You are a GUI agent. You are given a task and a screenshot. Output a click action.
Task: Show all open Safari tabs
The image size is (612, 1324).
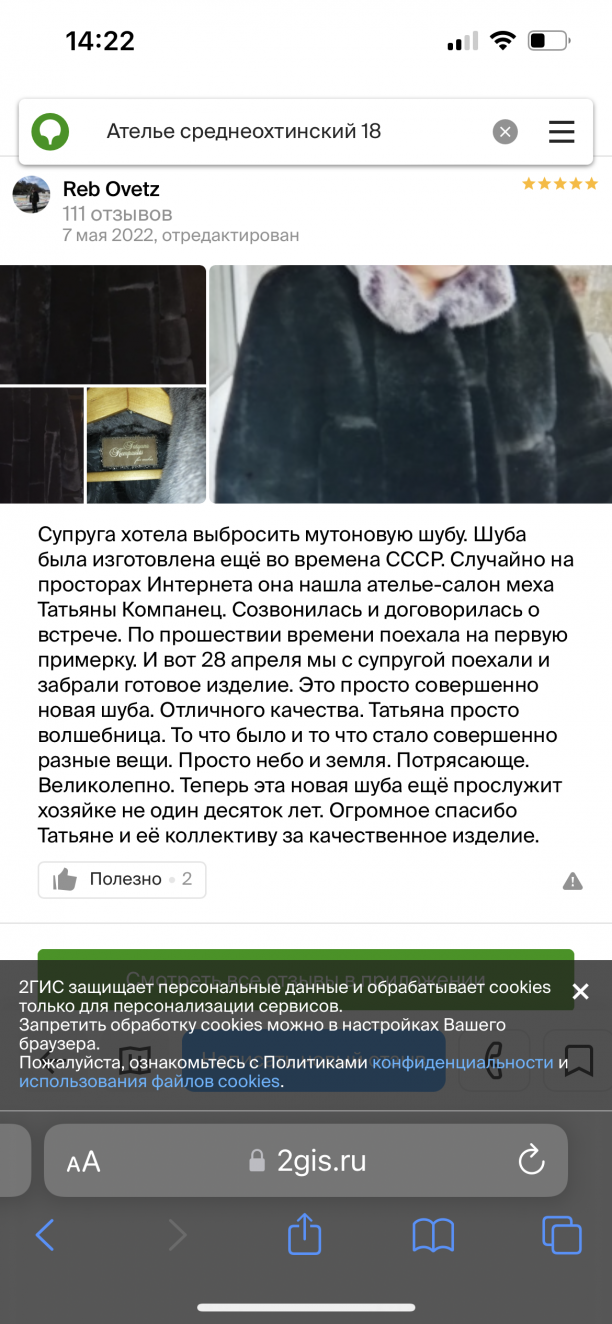561,1236
